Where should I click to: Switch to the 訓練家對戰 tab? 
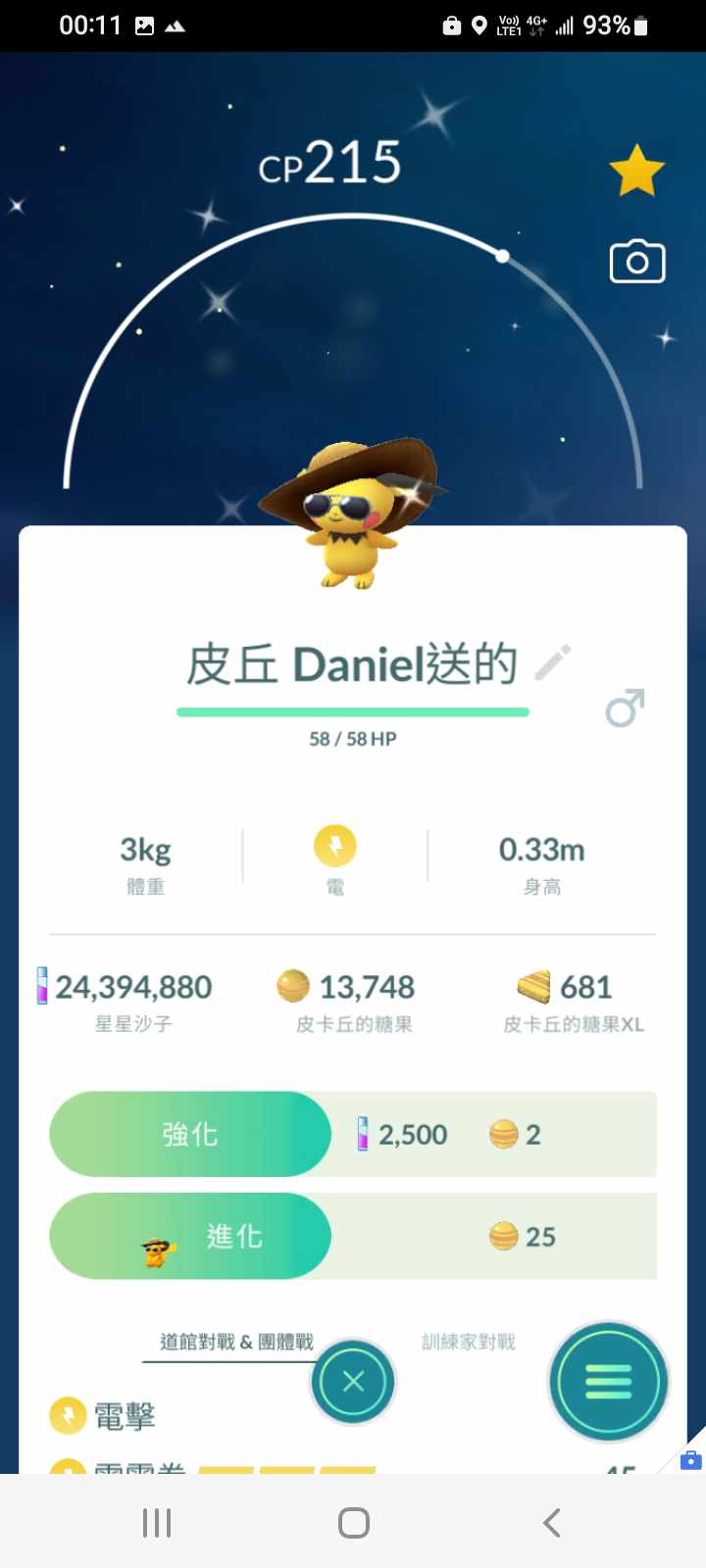click(x=469, y=1342)
